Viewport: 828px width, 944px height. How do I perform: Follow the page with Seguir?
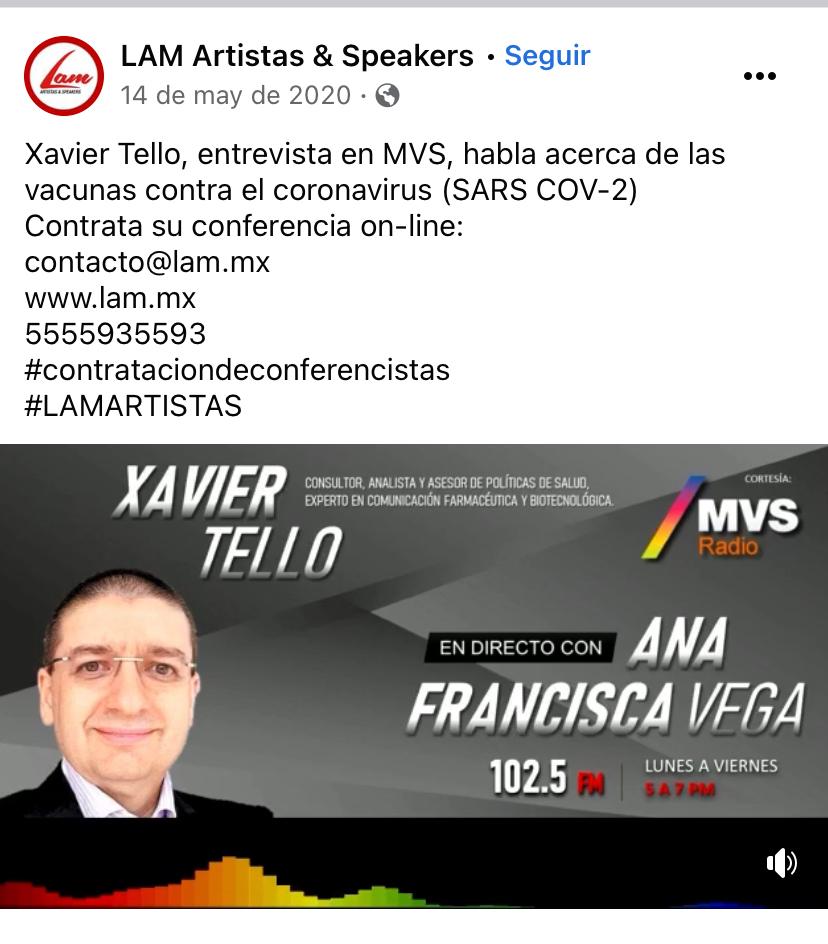tap(547, 56)
